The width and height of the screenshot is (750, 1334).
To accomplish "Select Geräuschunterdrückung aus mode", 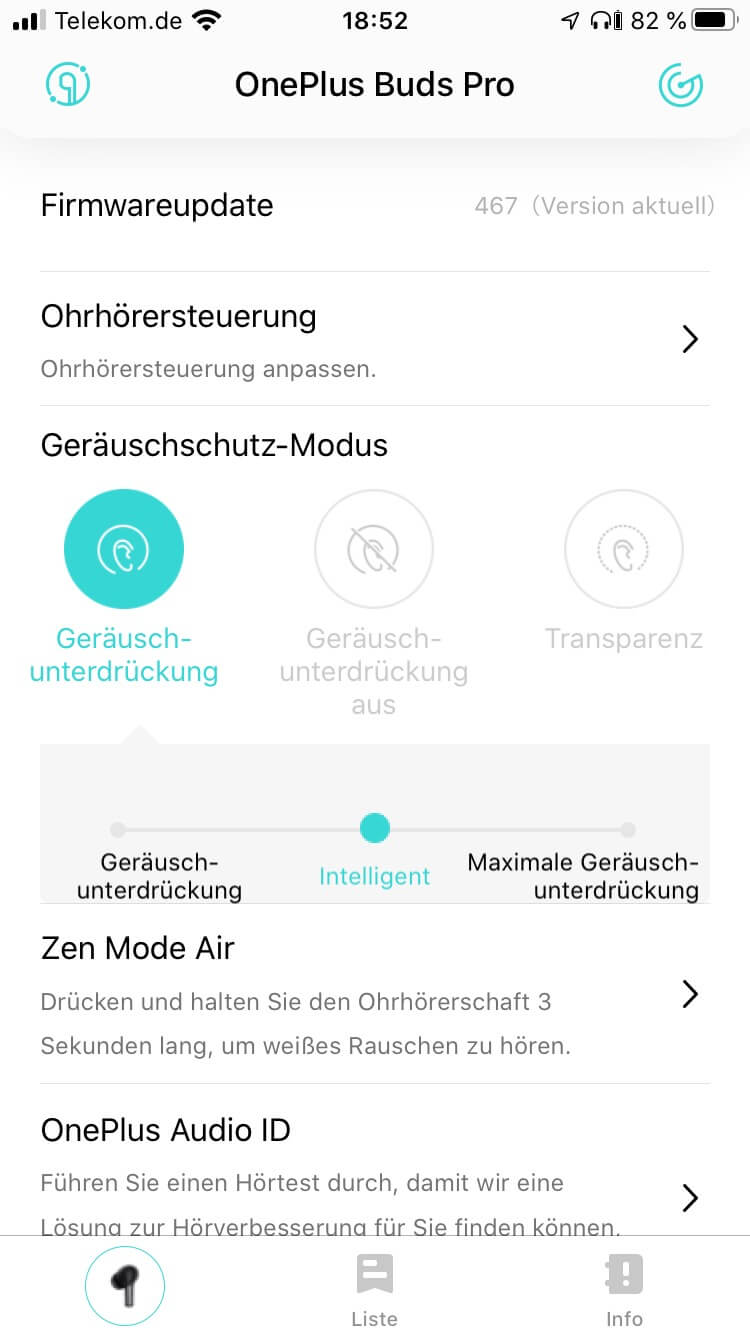I will coord(374,549).
